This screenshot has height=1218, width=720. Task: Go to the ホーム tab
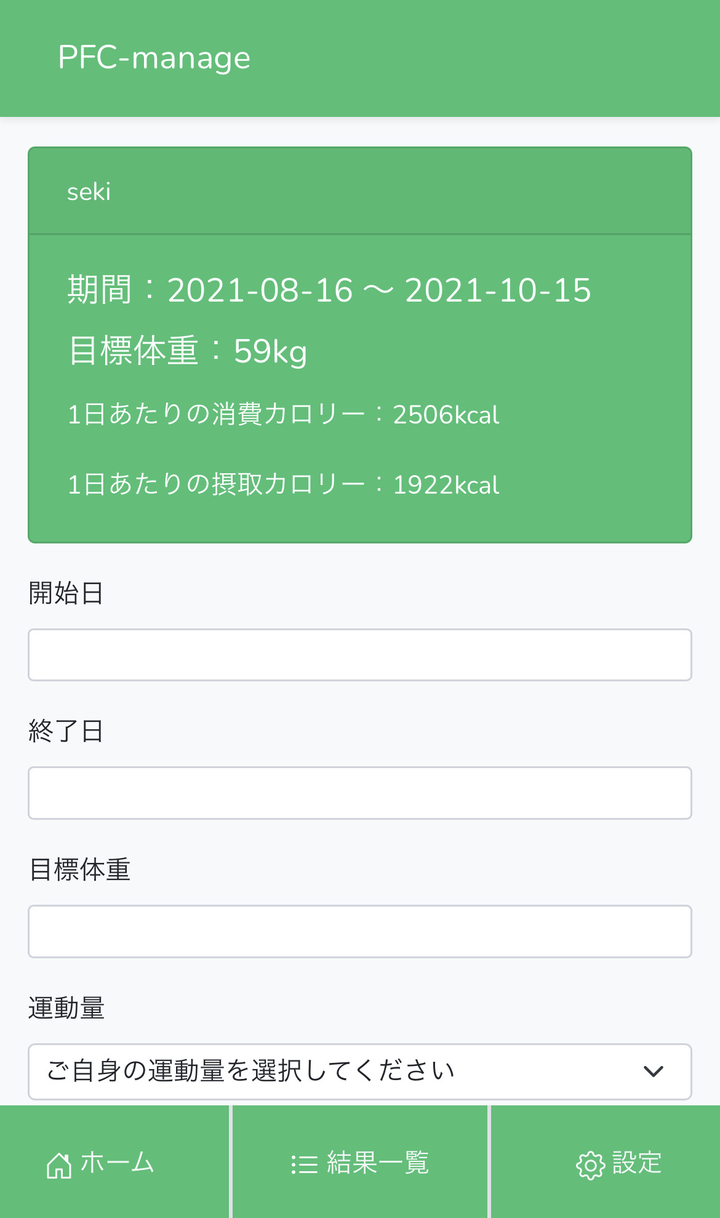[101, 1163]
